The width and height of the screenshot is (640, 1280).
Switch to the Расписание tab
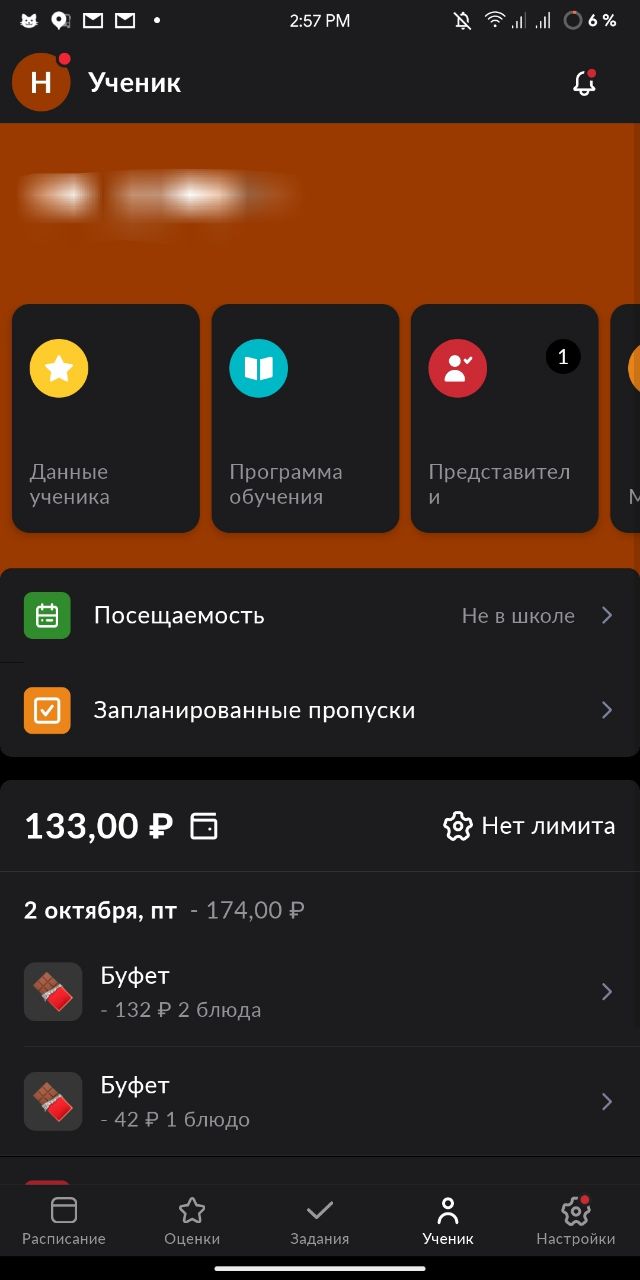[64, 1221]
